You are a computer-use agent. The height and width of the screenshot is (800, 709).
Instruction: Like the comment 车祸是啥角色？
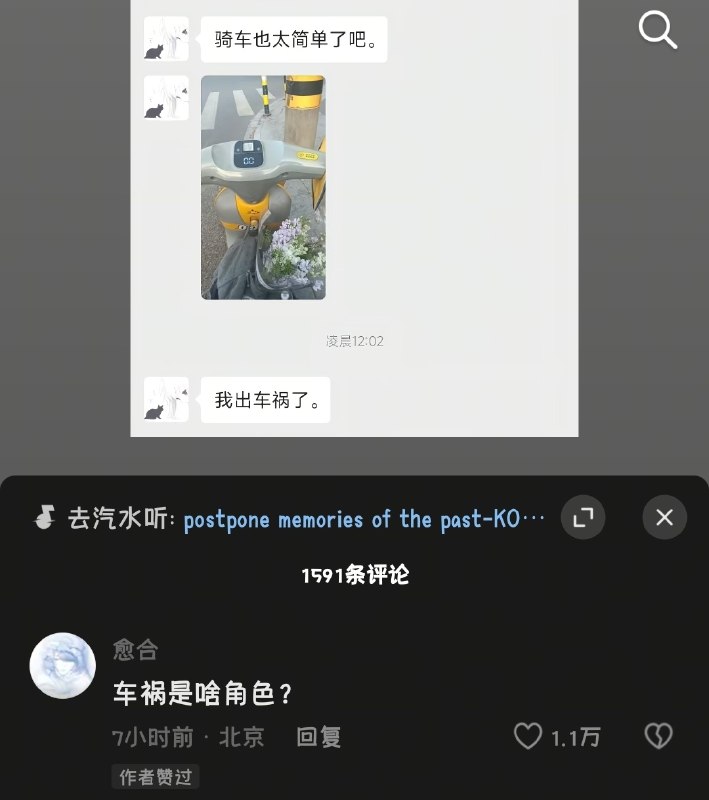tap(528, 737)
